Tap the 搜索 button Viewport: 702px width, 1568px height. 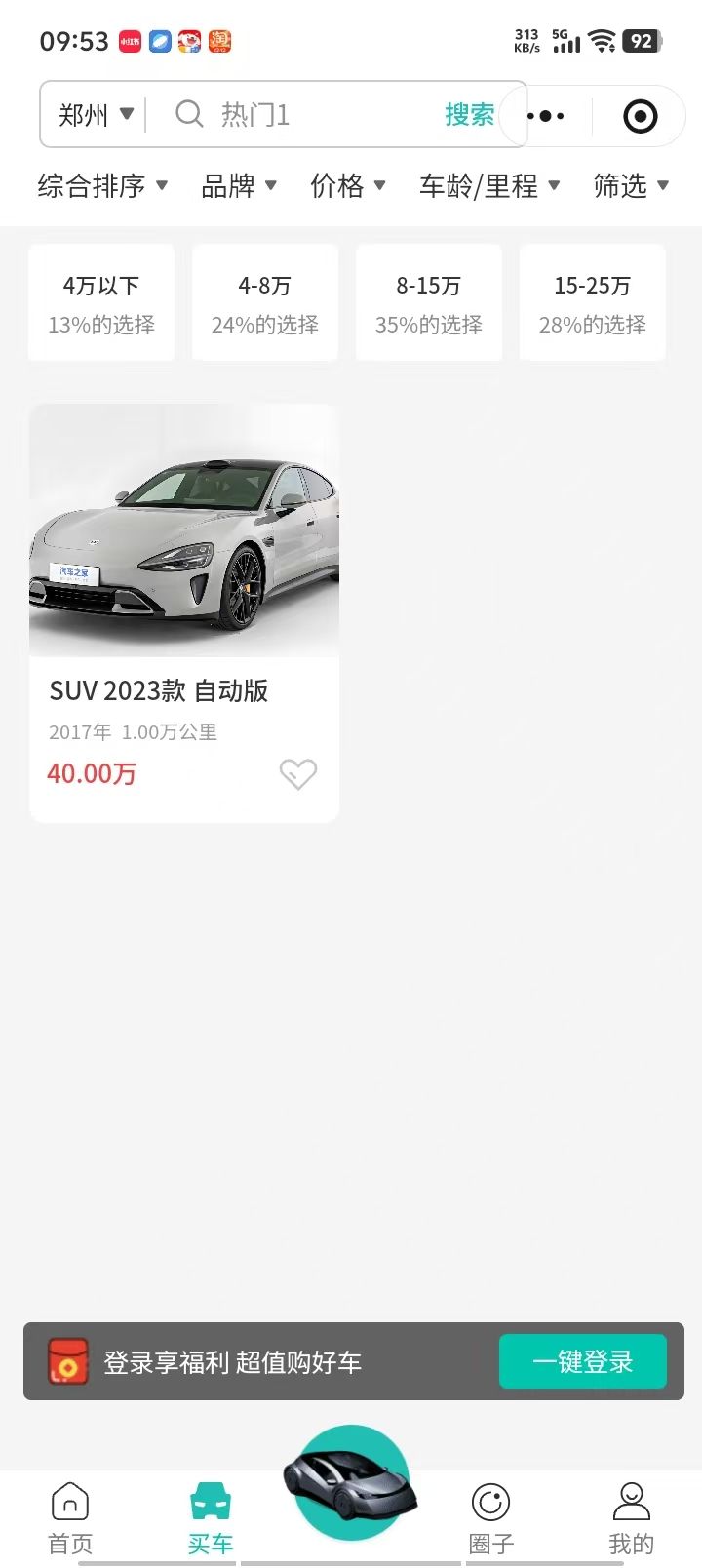click(469, 115)
